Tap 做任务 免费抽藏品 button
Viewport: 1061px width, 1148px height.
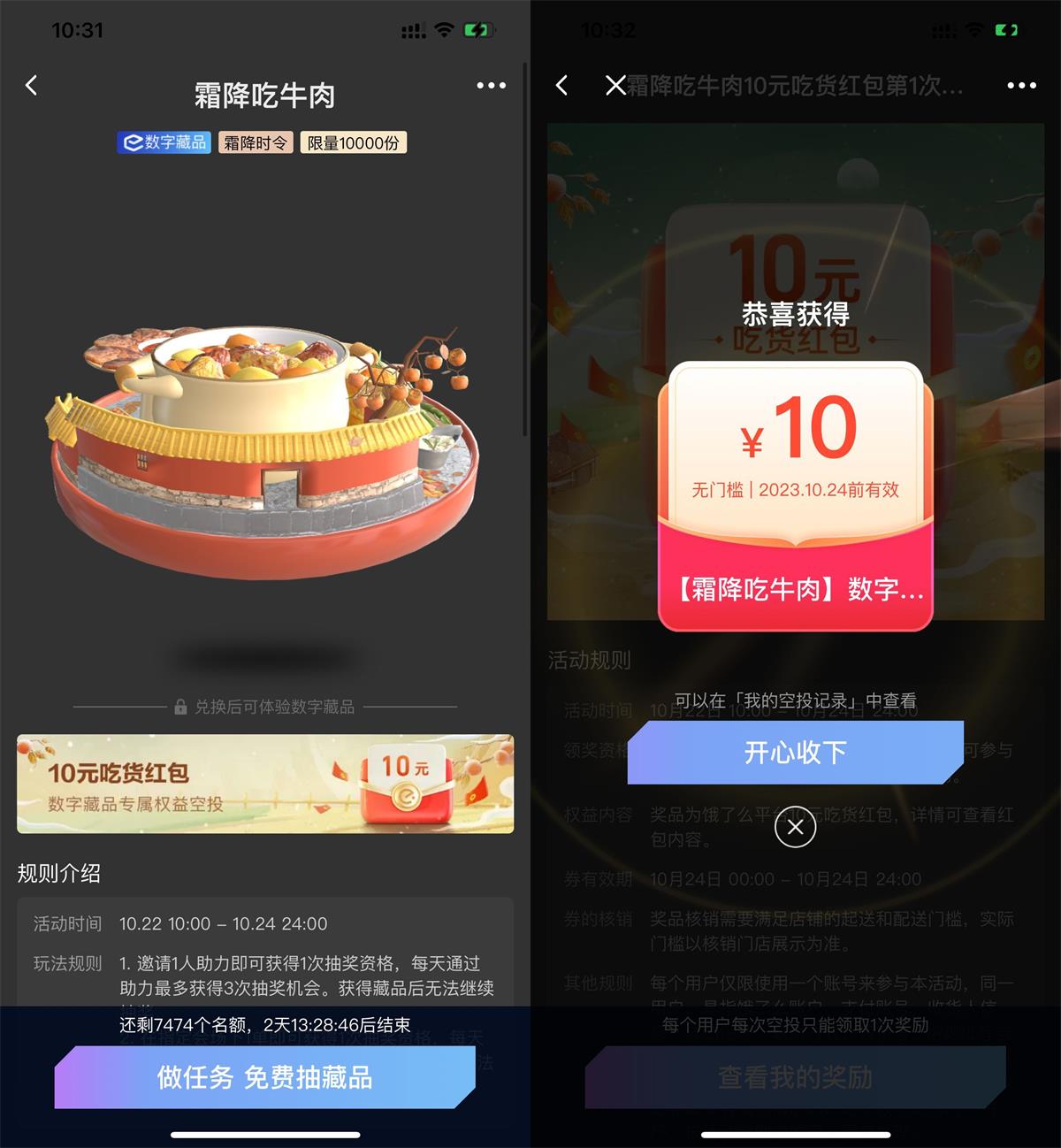tap(265, 1076)
